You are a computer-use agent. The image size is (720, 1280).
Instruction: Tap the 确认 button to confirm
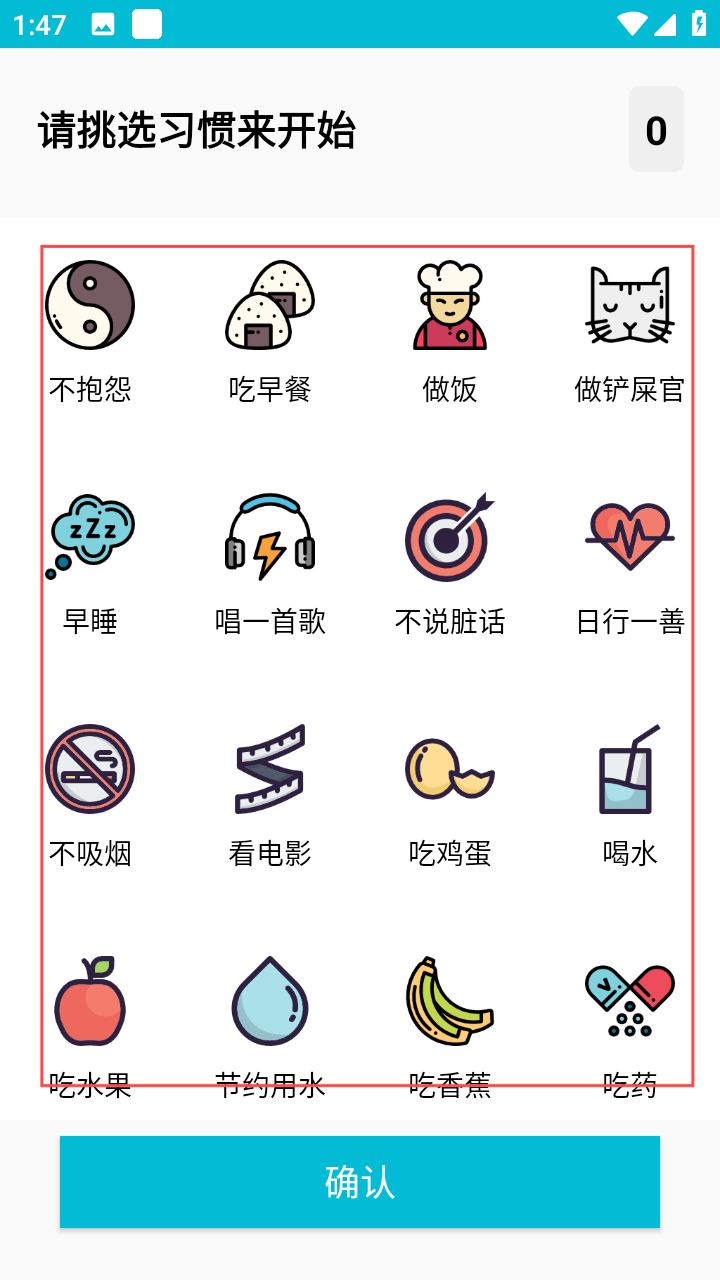tap(360, 1182)
